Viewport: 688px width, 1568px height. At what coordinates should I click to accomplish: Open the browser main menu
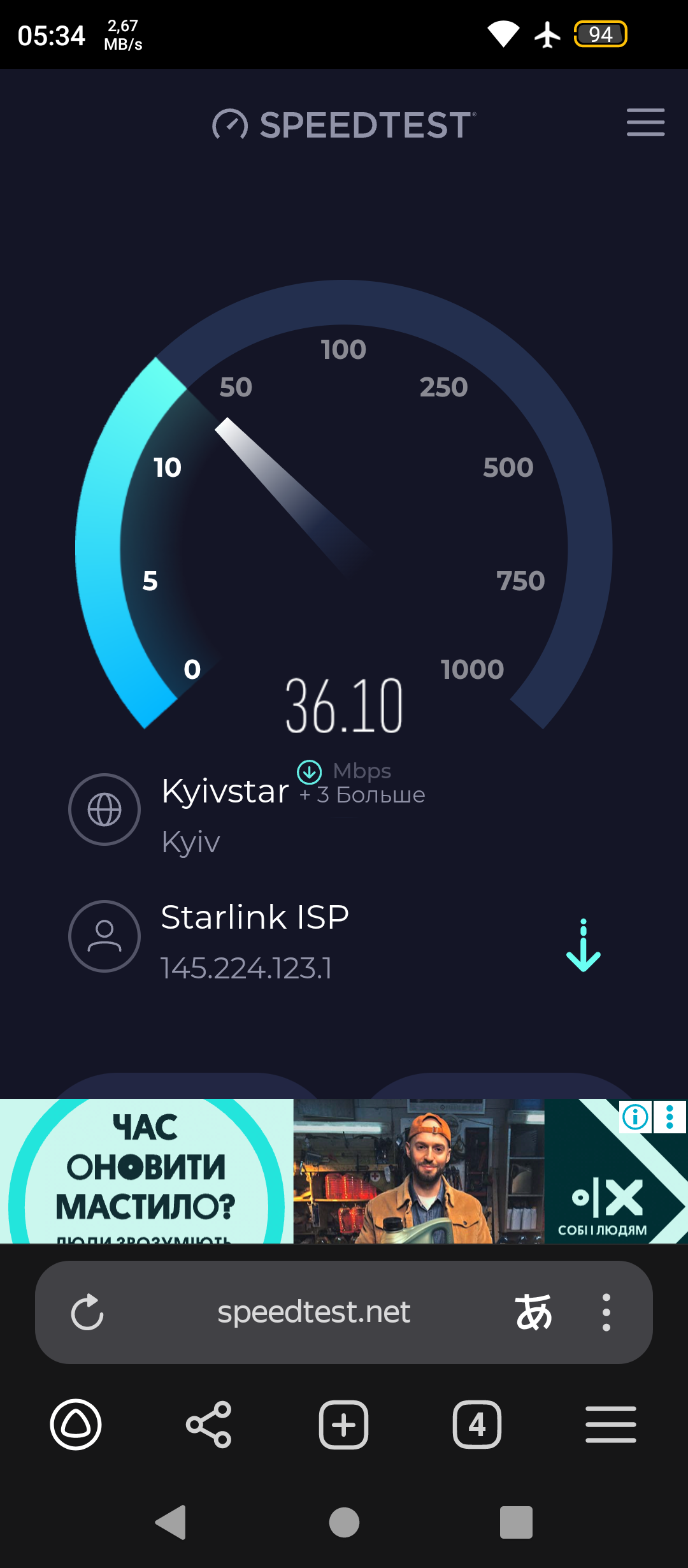pos(610,1425)
